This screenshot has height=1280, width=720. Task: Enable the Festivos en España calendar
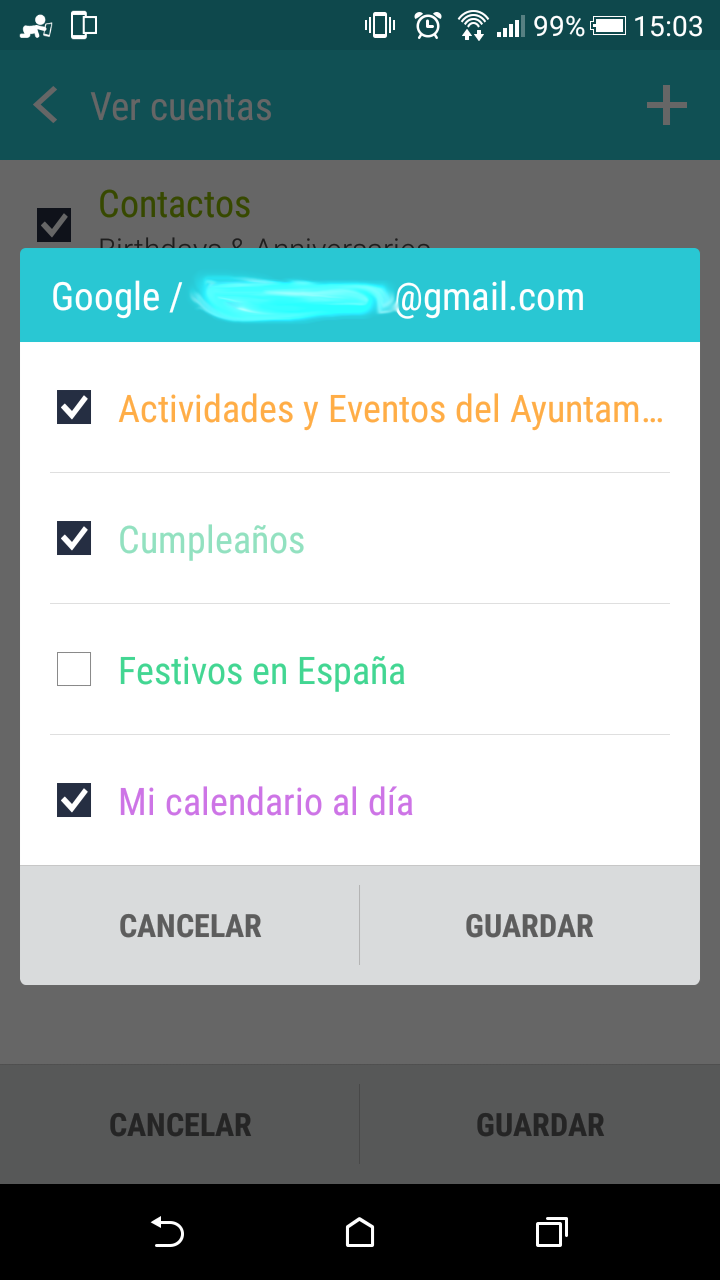pyautogui.click(x=74, y=669)
